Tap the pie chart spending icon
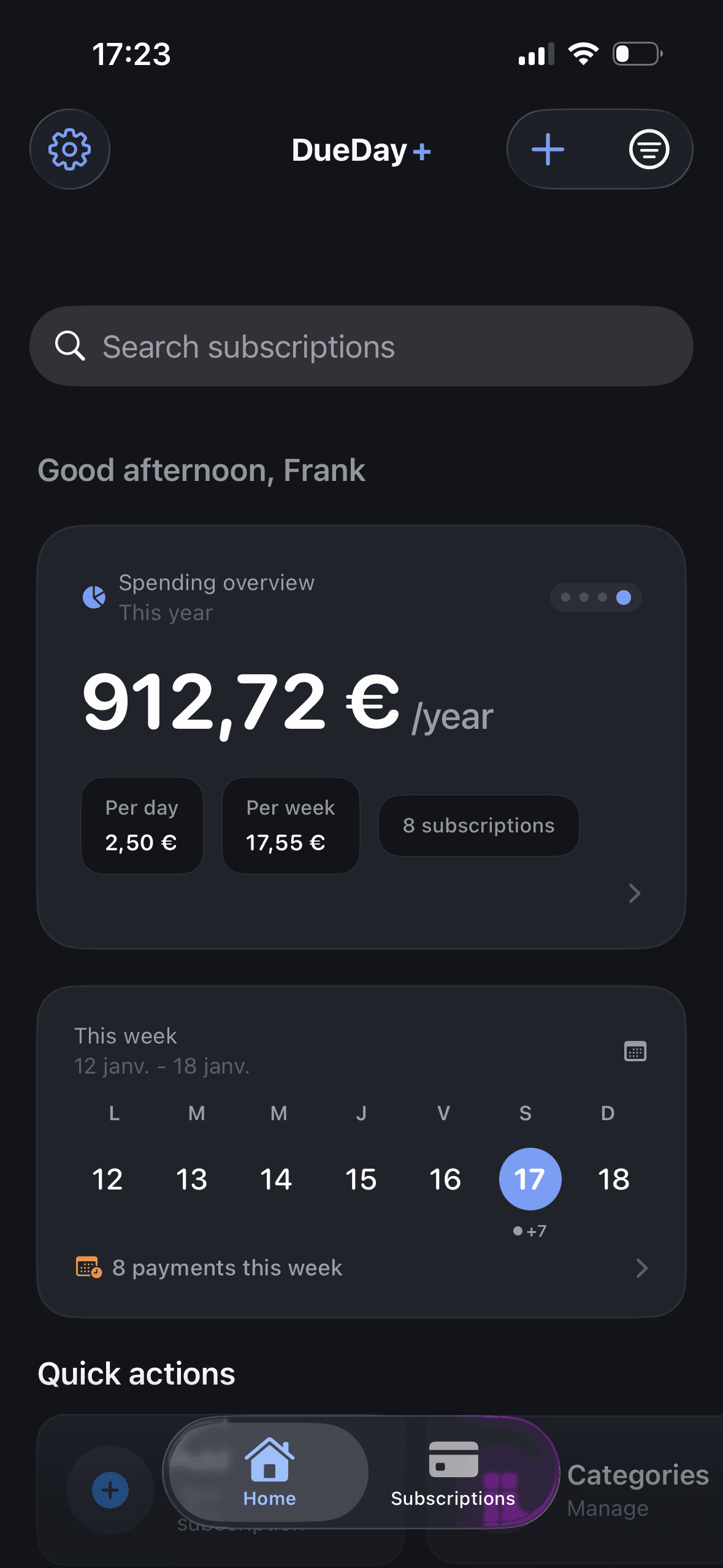The image size is (723, 1568). tap(93, 596)
